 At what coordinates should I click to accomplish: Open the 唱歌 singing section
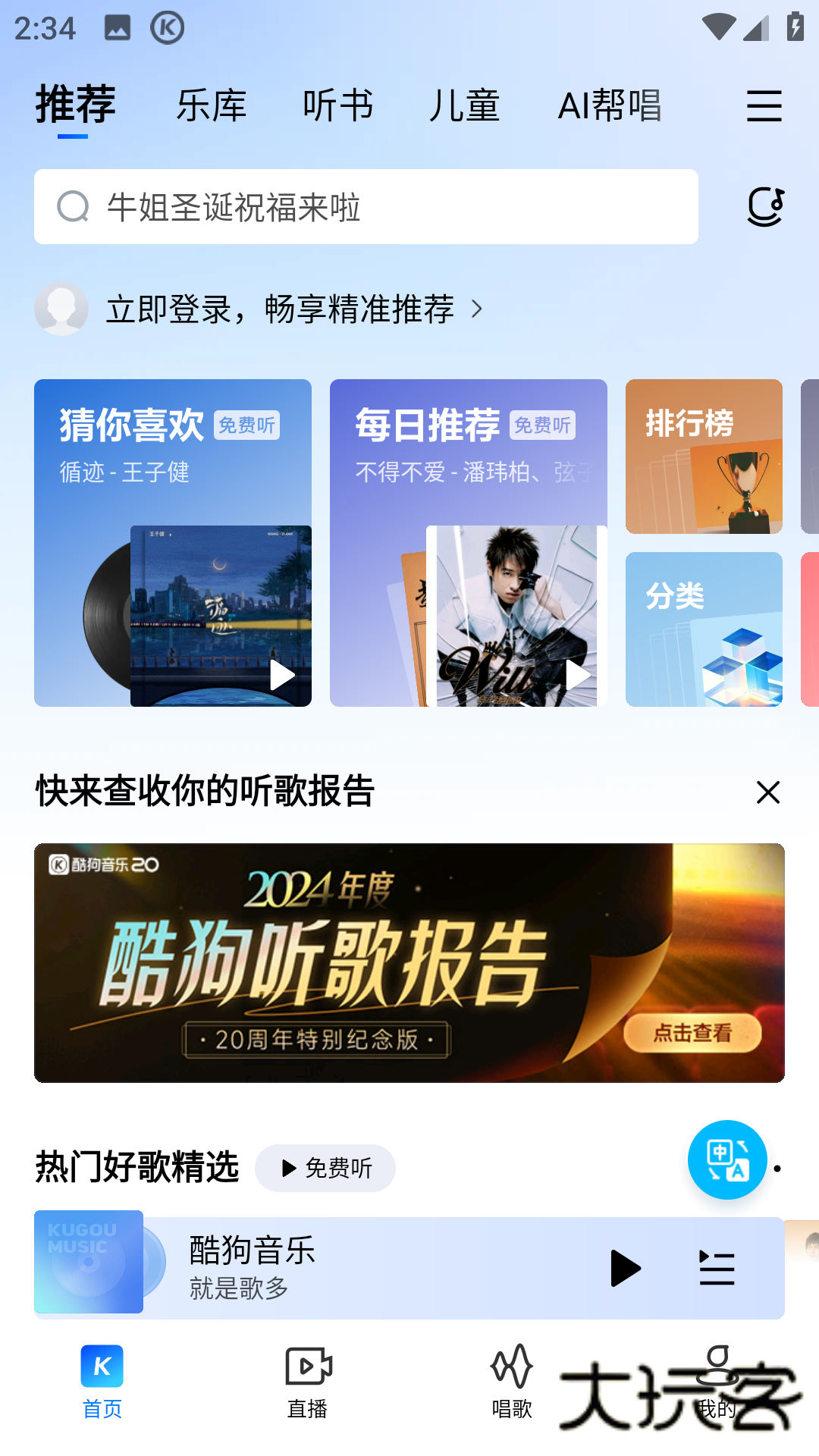click(512, 1382)
